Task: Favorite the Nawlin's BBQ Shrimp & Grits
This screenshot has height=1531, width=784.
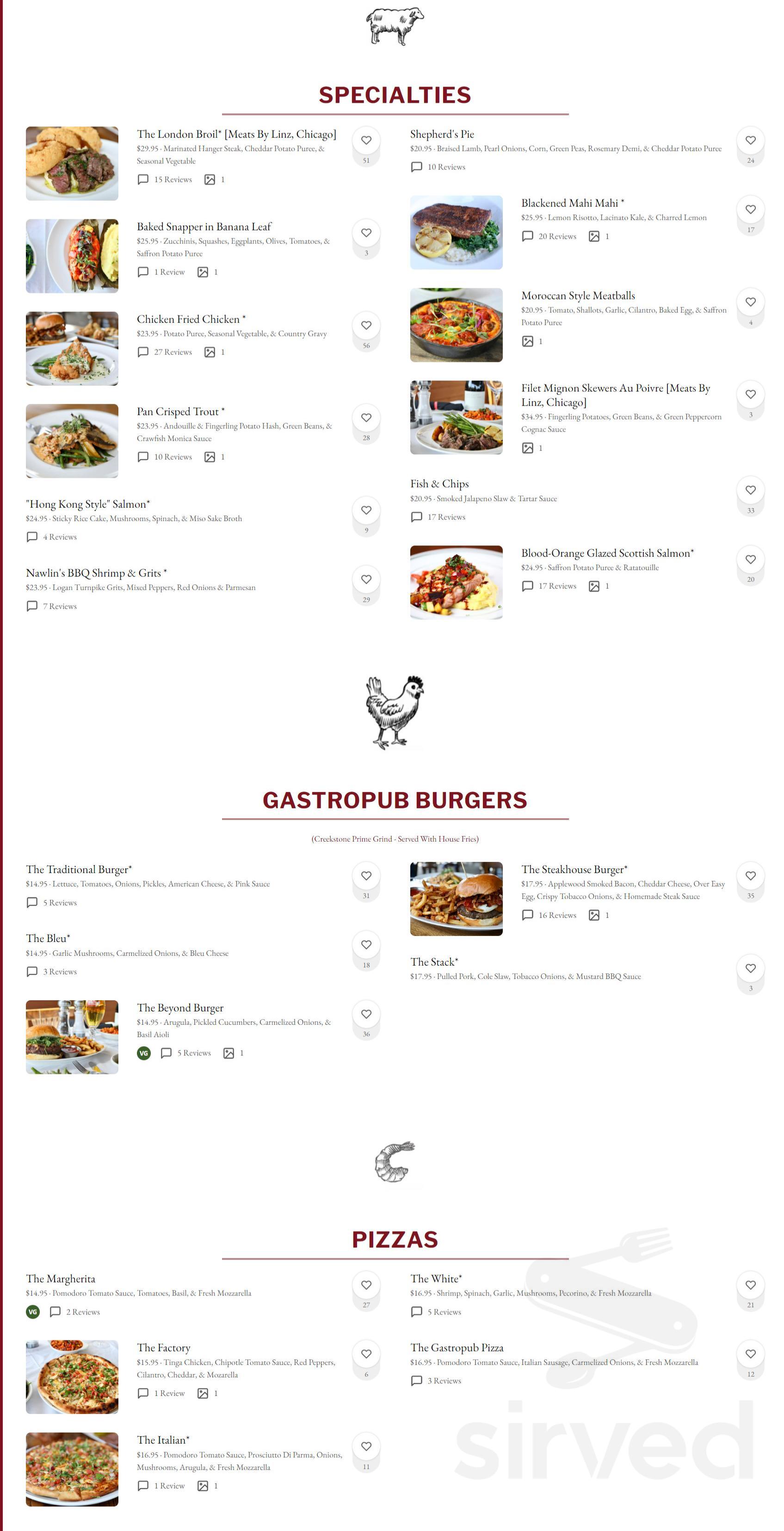Action: (366, 579)
